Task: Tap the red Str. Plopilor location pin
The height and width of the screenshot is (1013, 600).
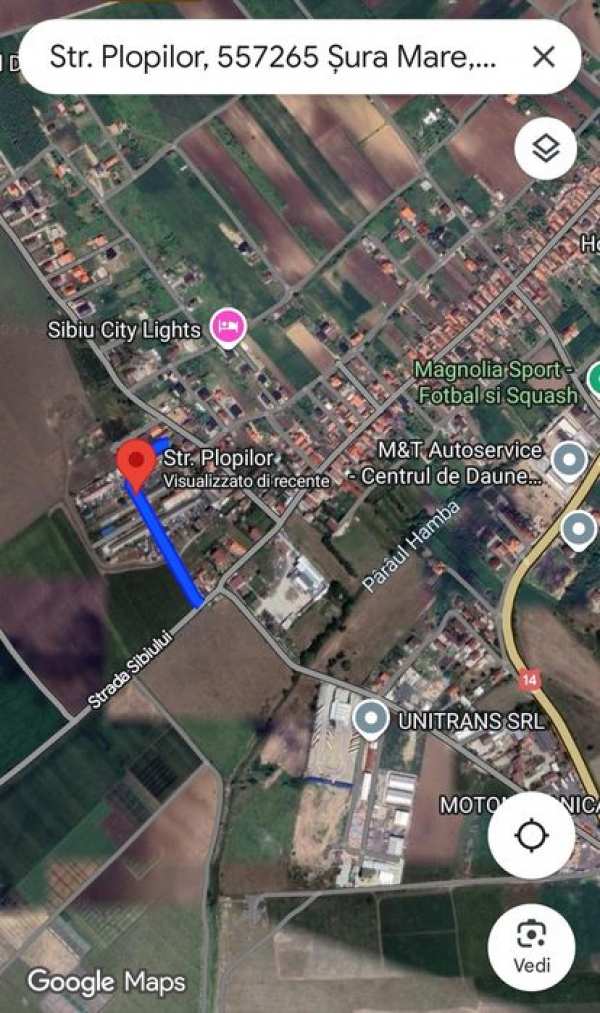Action: pos(136,463)
